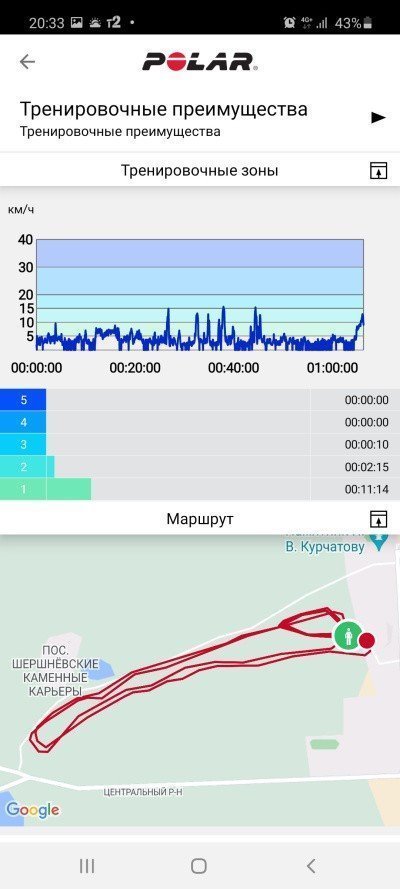Open recent apps from navigation bar
The image size is (400, 889).
click(x=87, y=865)
